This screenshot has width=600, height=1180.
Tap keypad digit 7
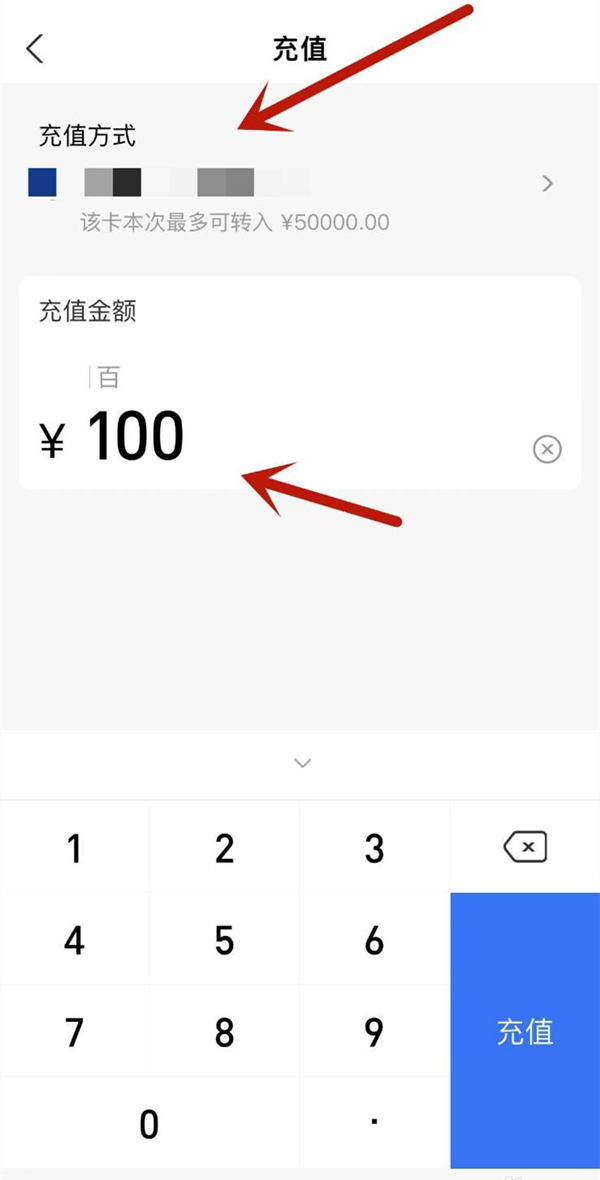pyautogui.click(x=74, y=1032)
